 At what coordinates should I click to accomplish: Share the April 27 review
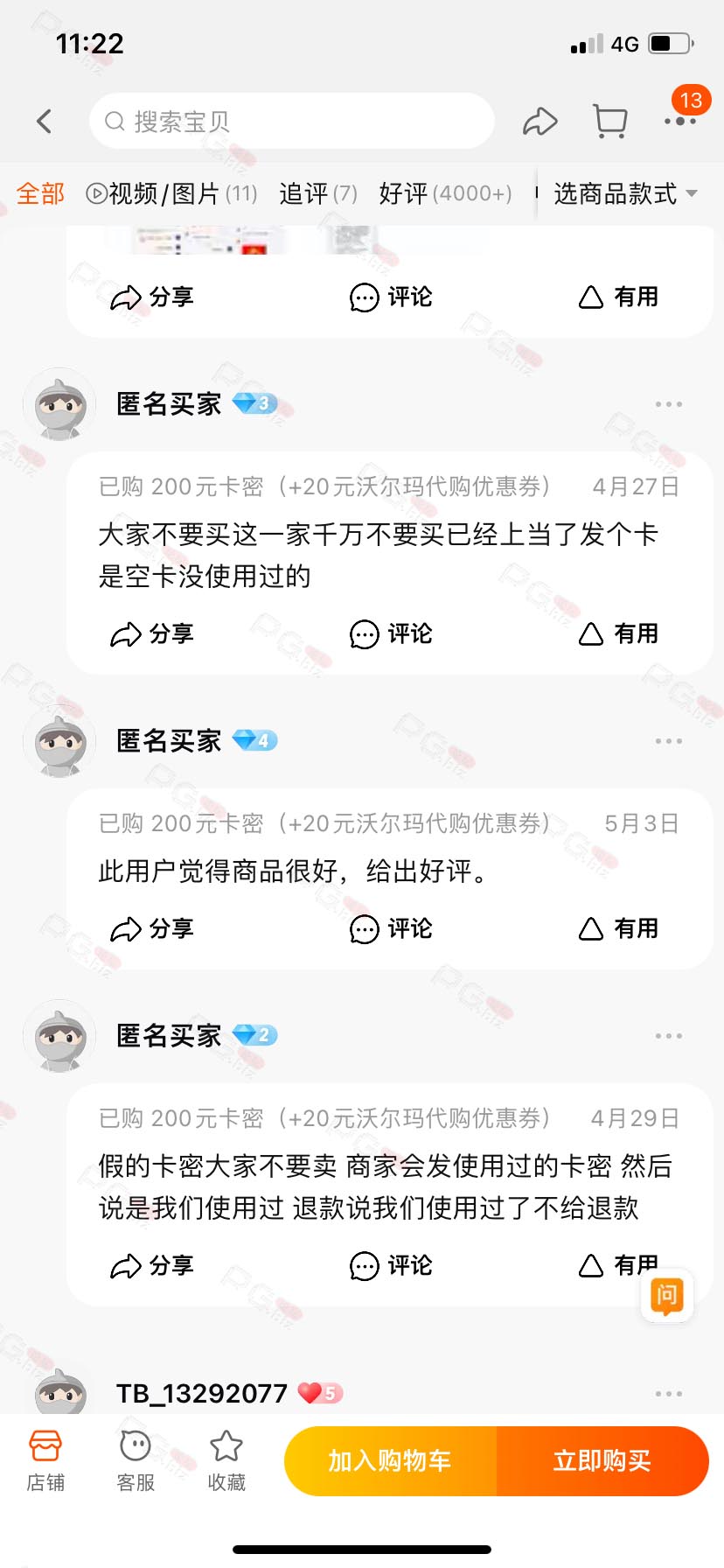151,633
